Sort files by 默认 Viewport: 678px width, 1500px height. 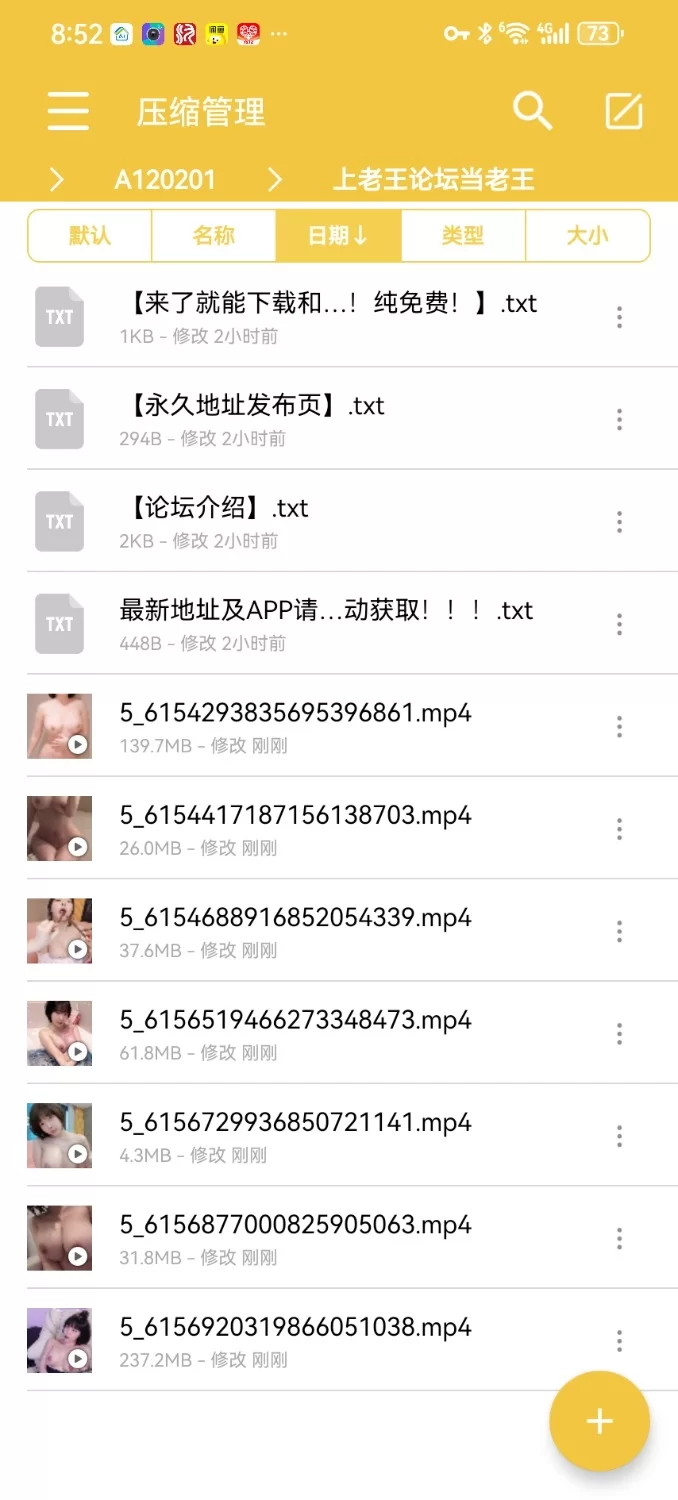point(90,236)
